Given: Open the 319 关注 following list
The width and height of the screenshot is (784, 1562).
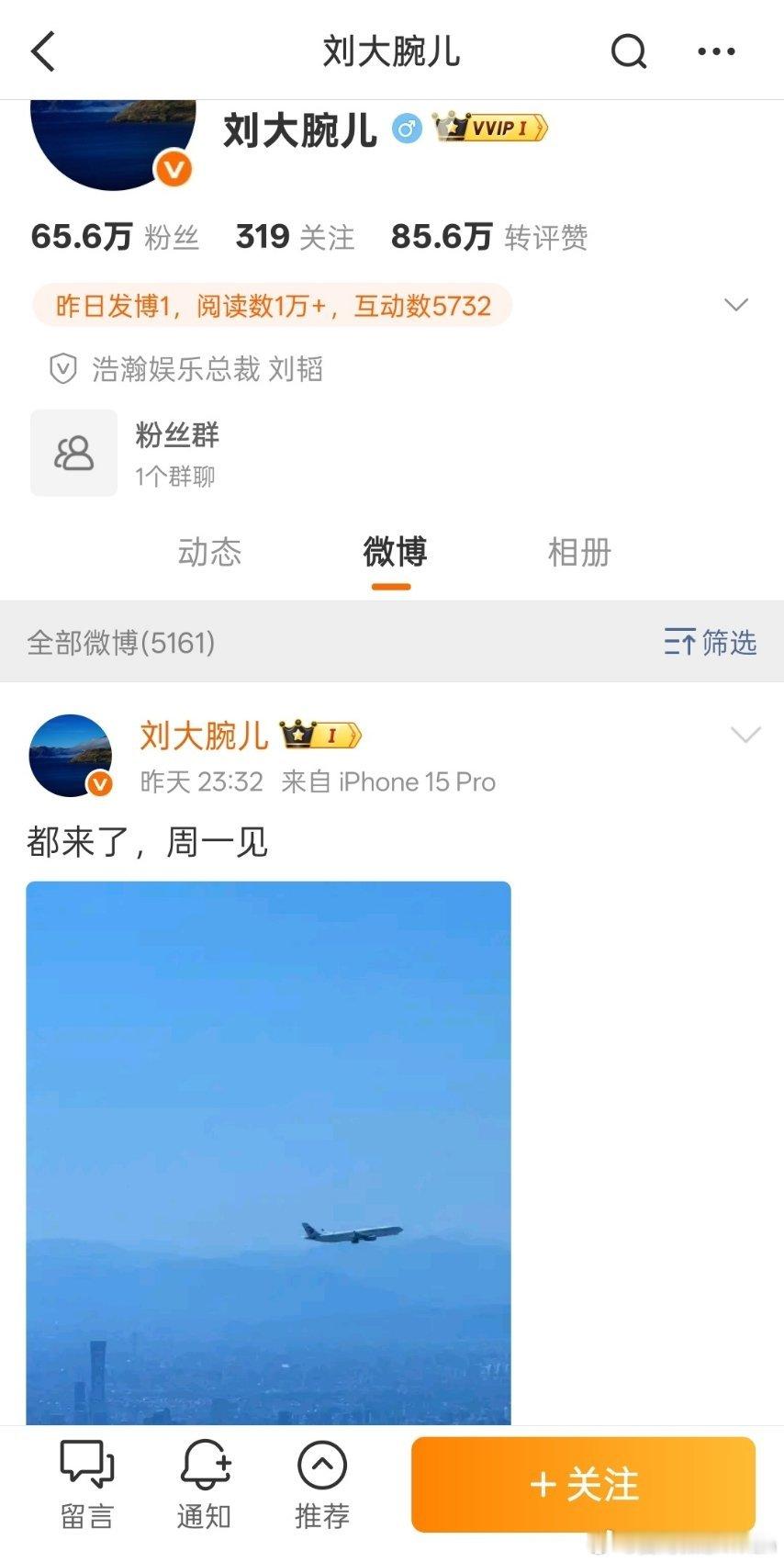Looking at the screenshot, I should click(294, 236).
